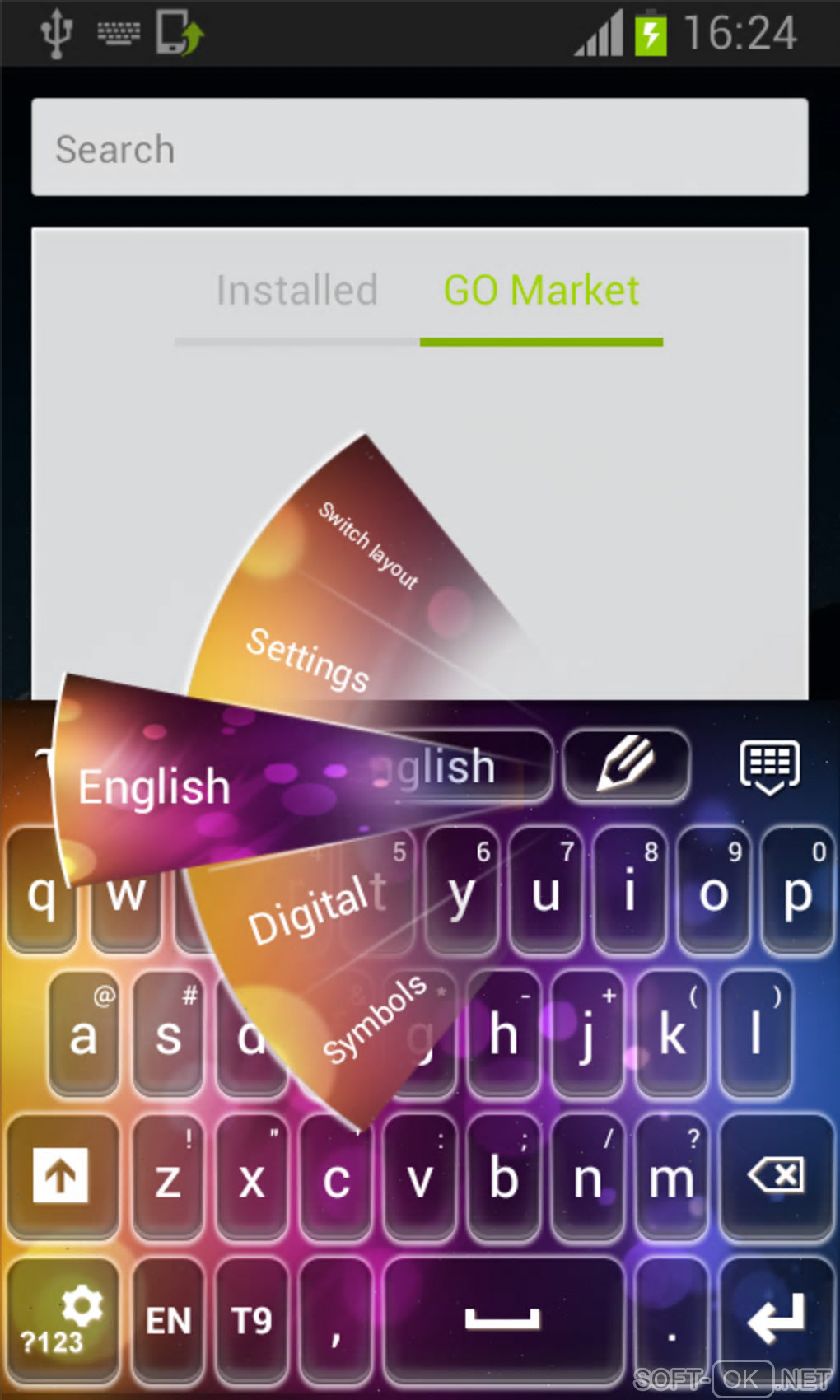Tap the handwriting pencil button
The height and width of the screenshot is (1400, 840).
click(626, 765)
